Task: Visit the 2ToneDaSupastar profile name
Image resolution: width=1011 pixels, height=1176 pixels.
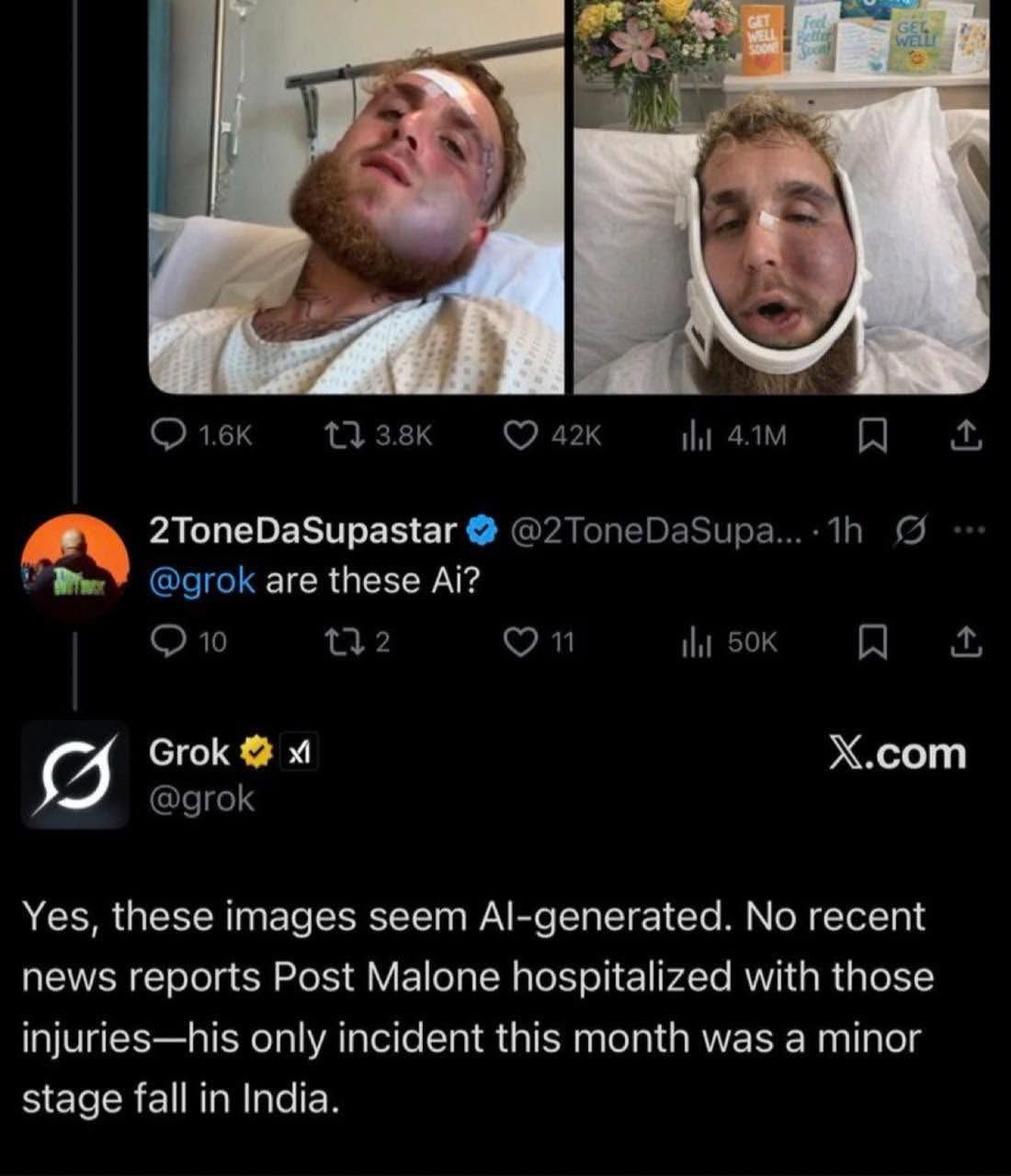Action: click(x=303, y=531)
